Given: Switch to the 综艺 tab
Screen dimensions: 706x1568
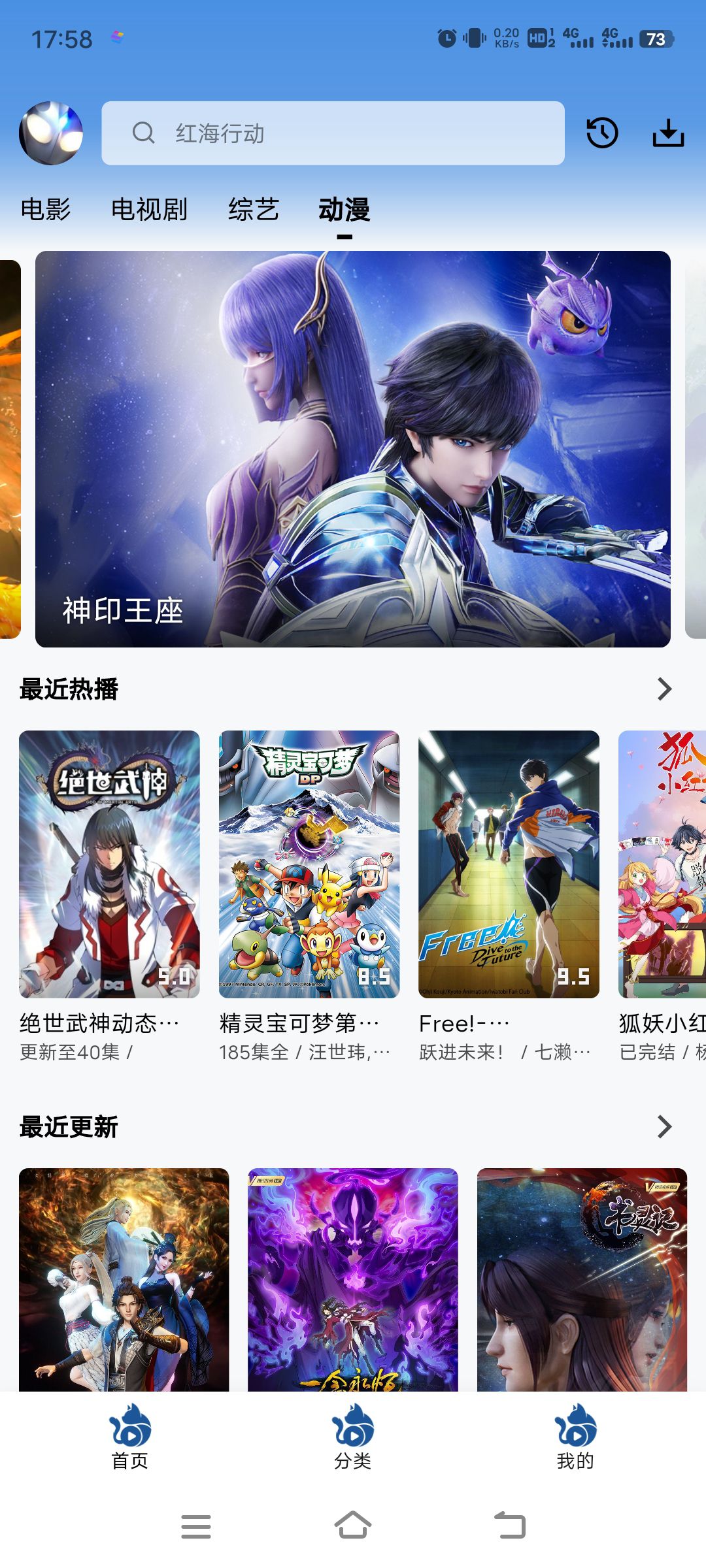Looking at the screenshot, I should coord(253,210).
